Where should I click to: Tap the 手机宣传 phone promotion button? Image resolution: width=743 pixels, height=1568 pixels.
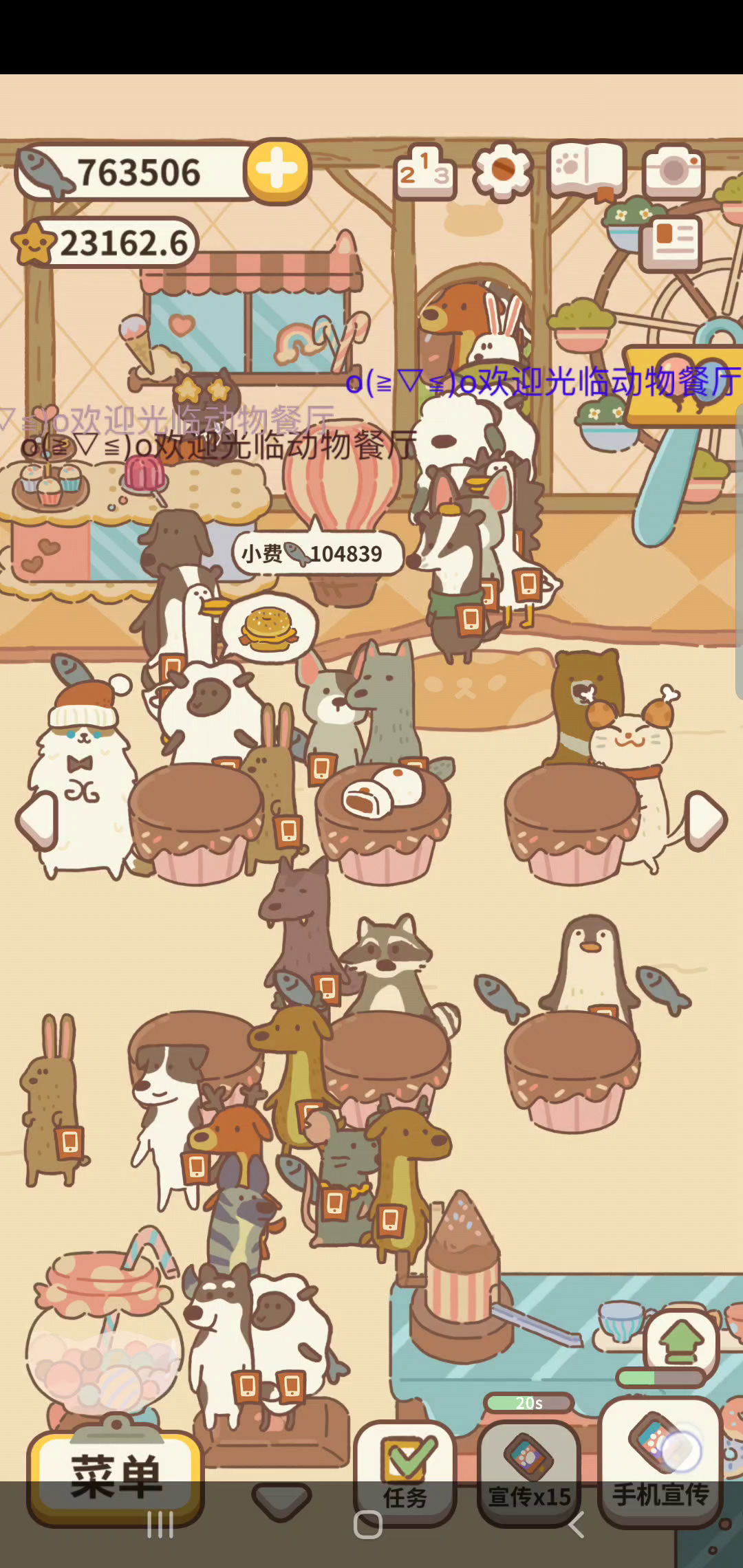tap(660, 1461)
